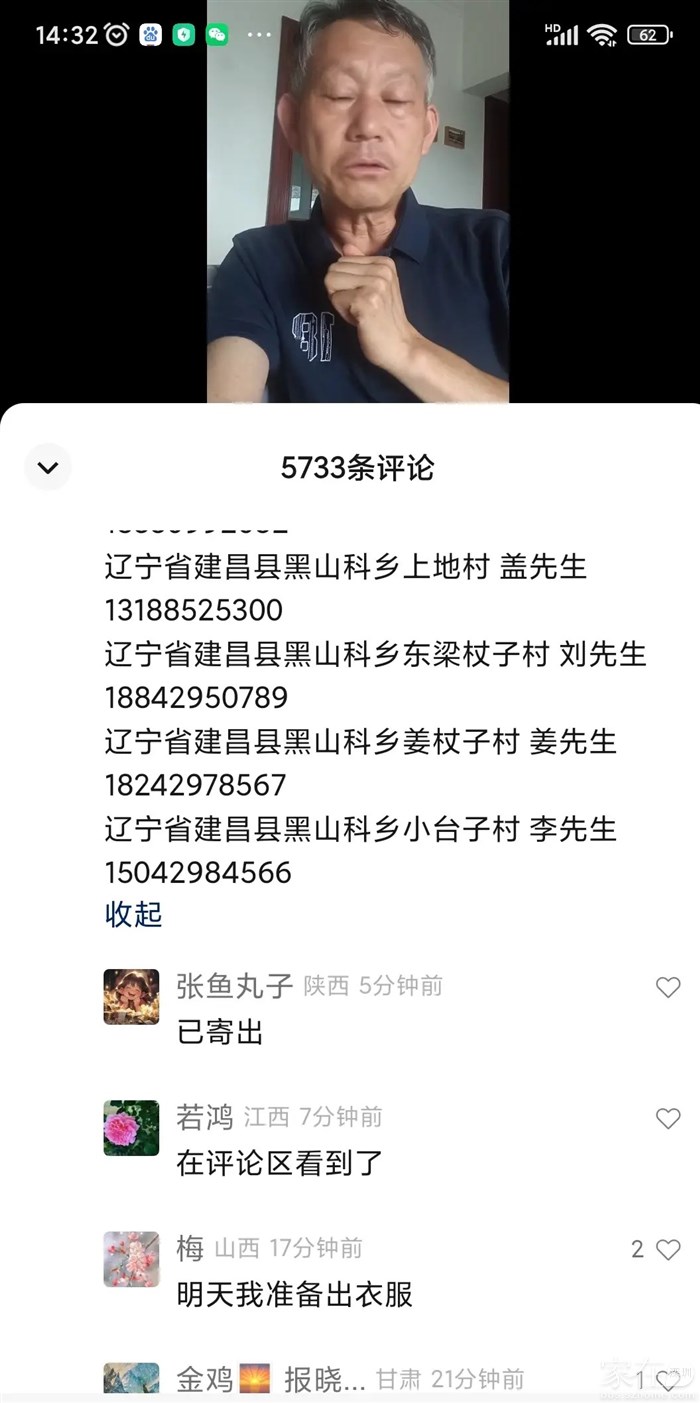Viewport: 700px width, 1403px height.
Task: Open 张鱼丸子's profile avatar
Action: pyautogui.click(x=131, y=997)
